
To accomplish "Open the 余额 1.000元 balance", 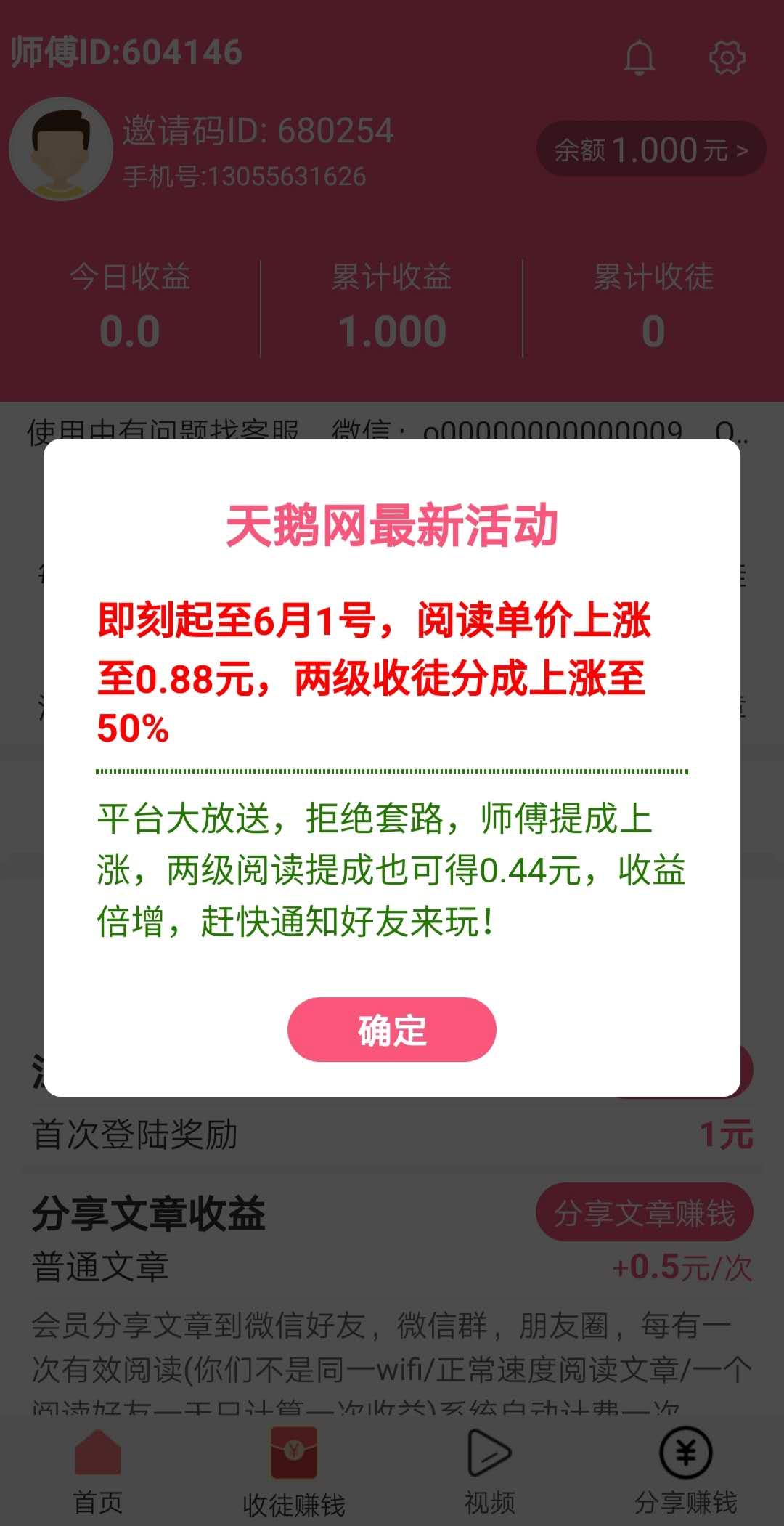I will coord(651,150).
